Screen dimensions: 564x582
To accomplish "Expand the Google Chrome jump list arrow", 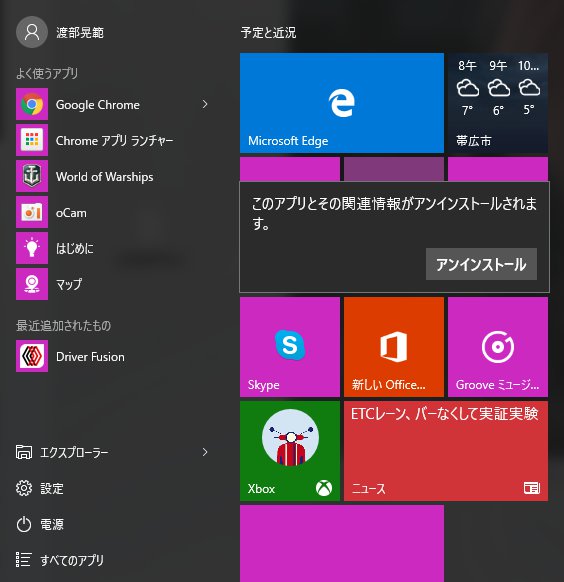I will (x=205, y=104).
